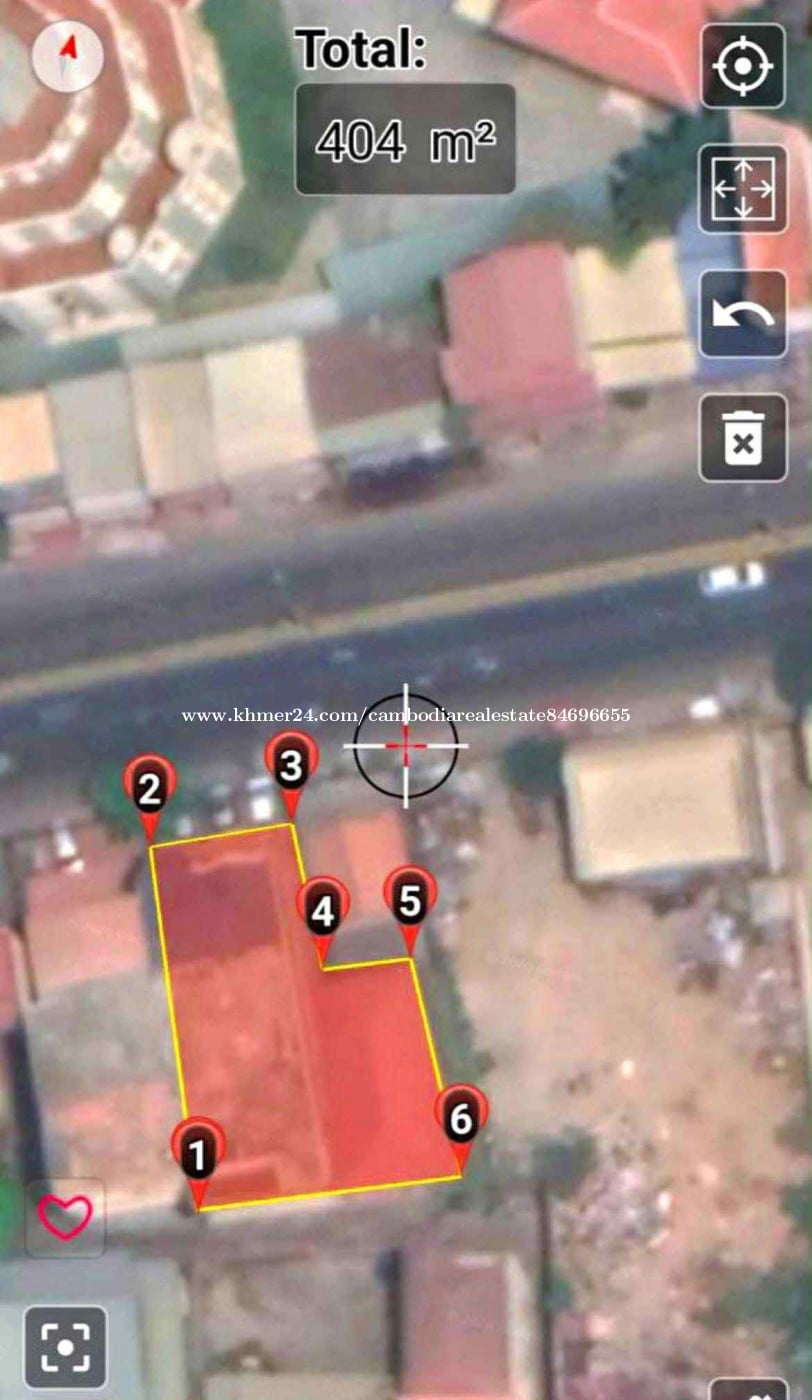Tap the compass to reset map orientation
Image resolution: width=812 pixels, height=1400 pixels.
68,57
